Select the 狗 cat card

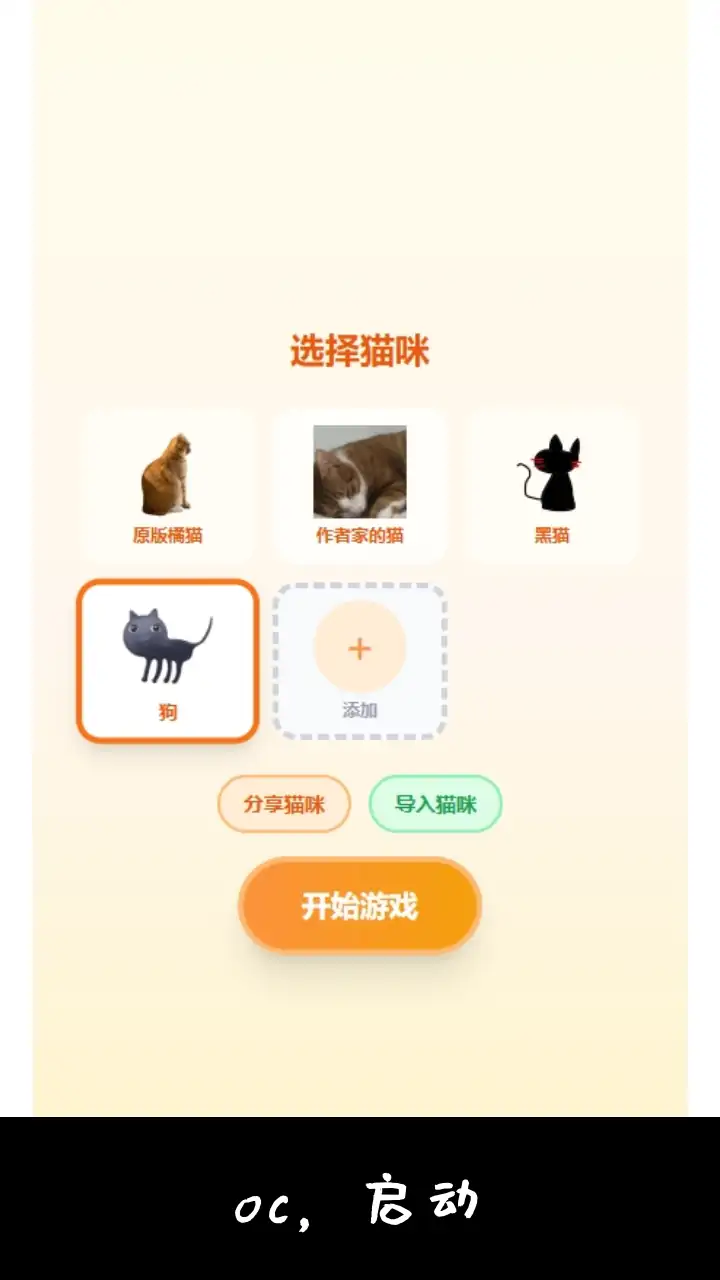point(168,661)
